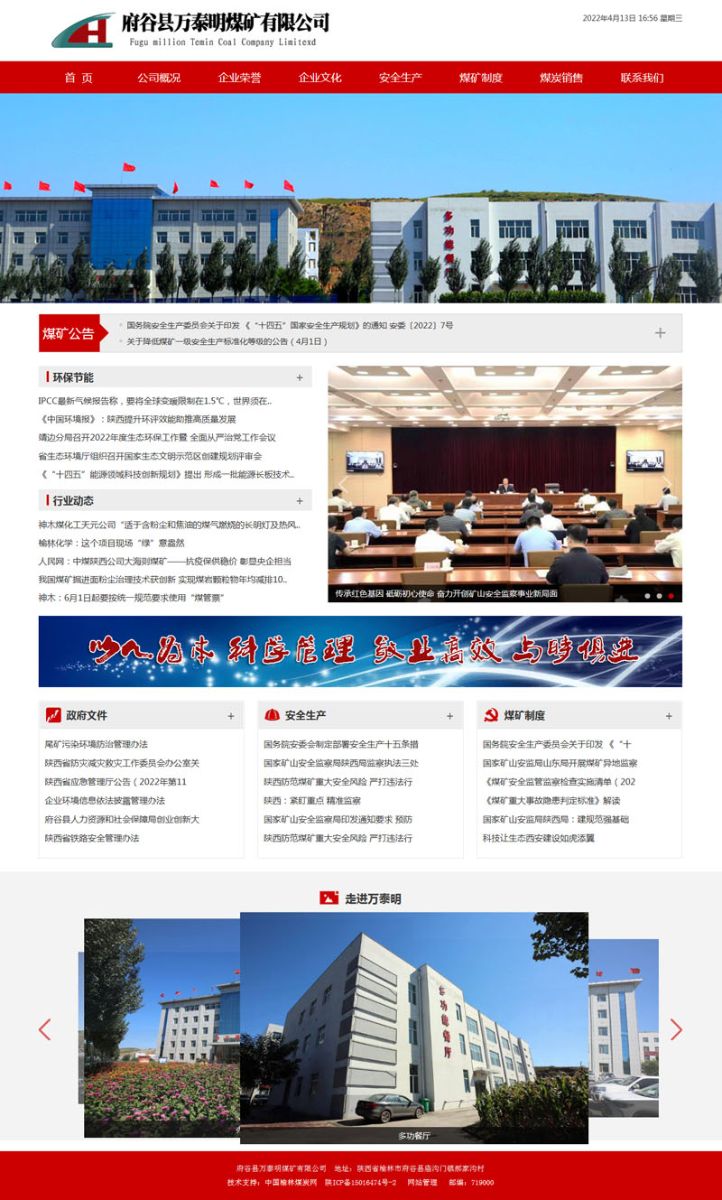
Task: Open the 陕西省应急管理厅公告 document link
Action: 115,782
